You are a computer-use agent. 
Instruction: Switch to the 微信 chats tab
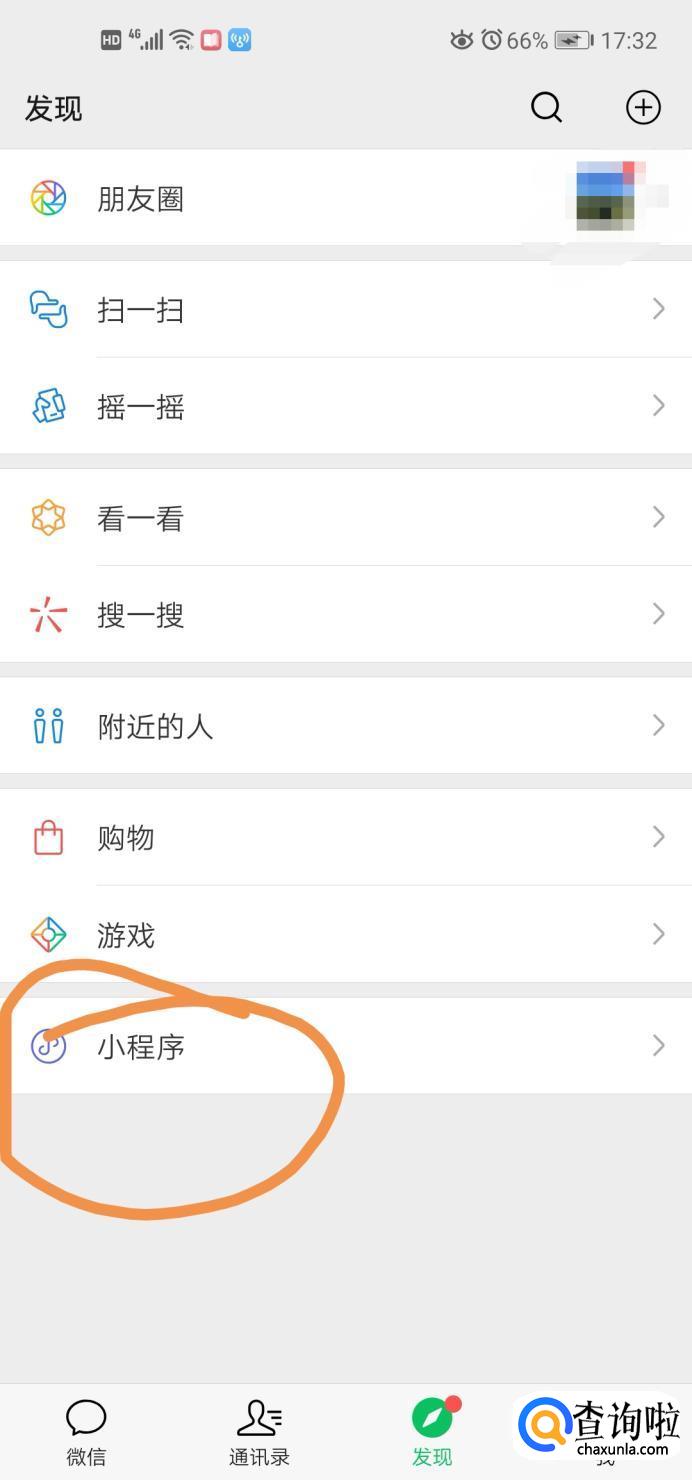(86, 1432)
